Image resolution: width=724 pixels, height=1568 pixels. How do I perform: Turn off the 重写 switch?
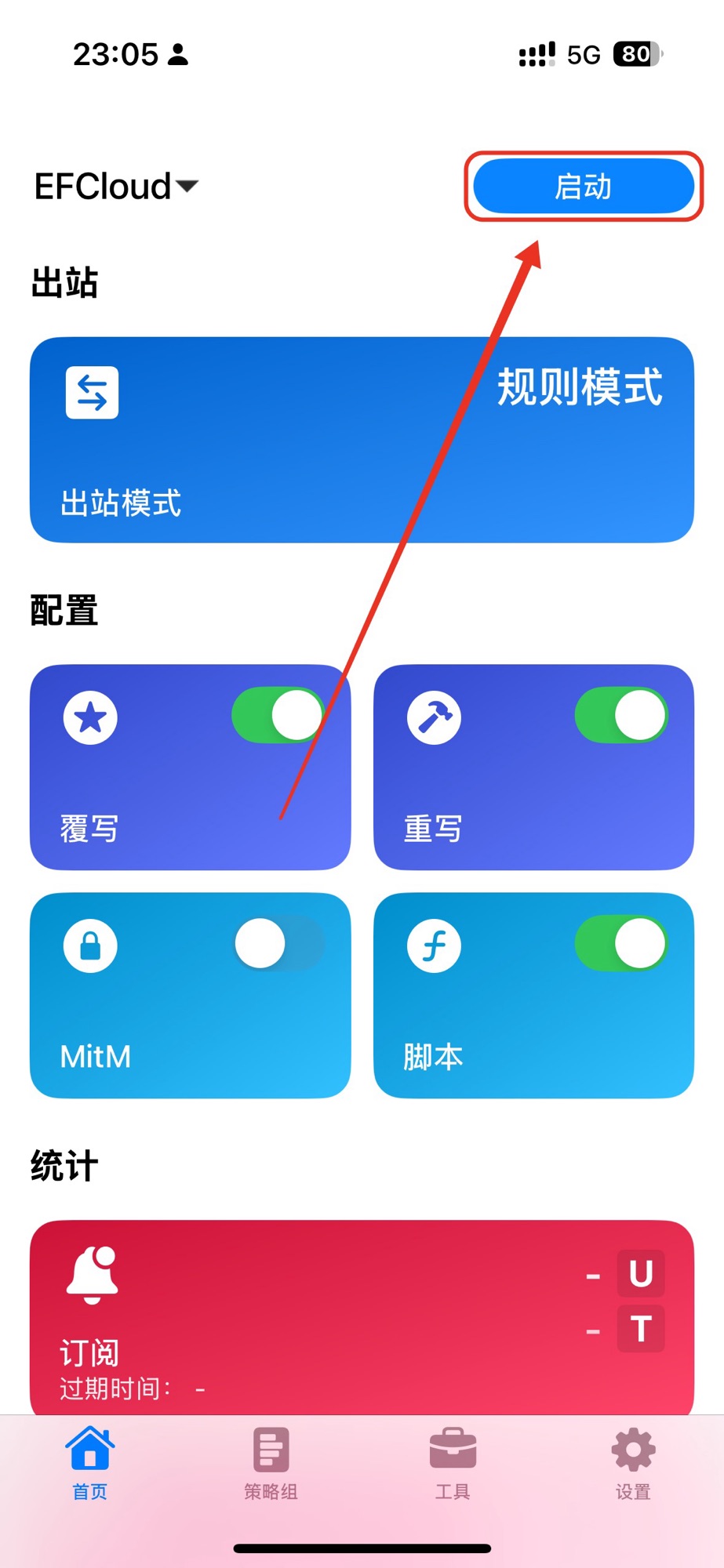pyautogui.click(x=621, y=714)
